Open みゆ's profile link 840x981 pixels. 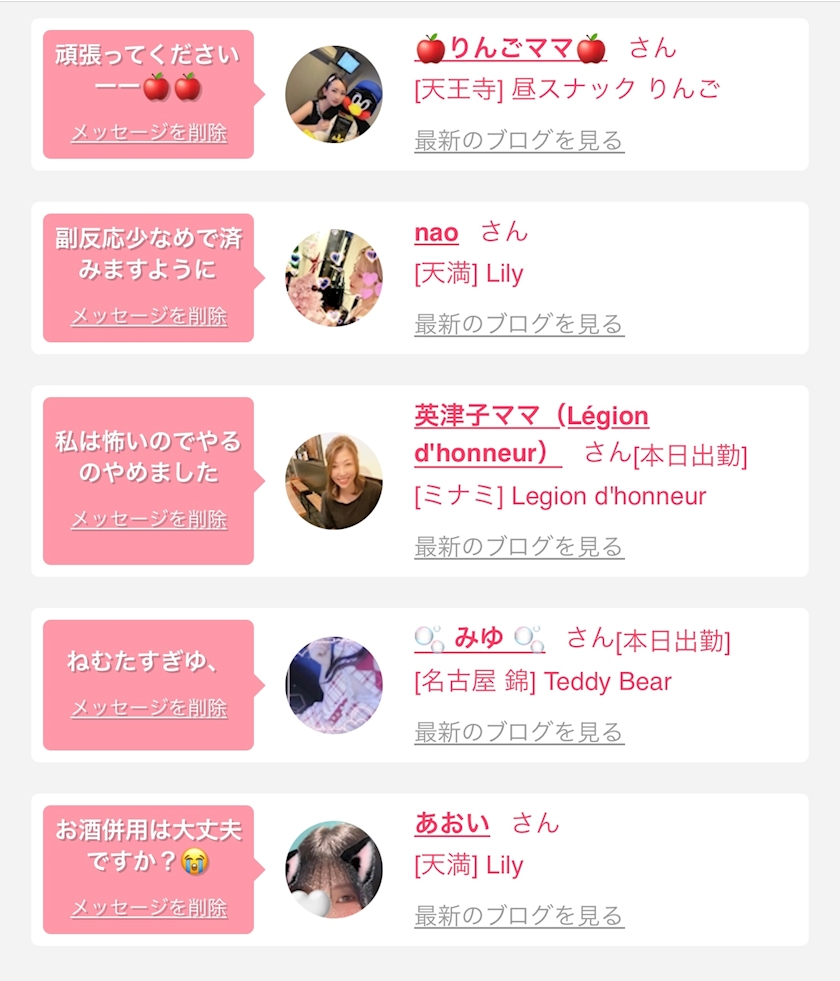(x=479, y=638)
